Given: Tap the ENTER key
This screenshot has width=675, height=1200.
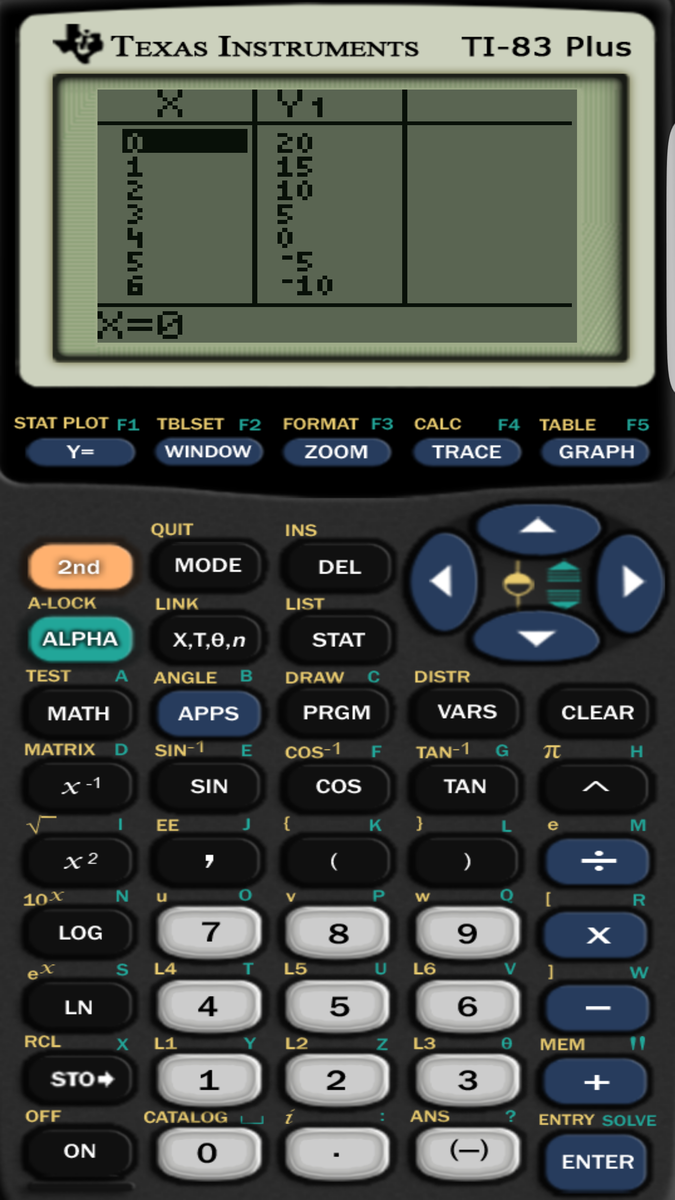Looking at the screenshot, I should click(597, 1162).
